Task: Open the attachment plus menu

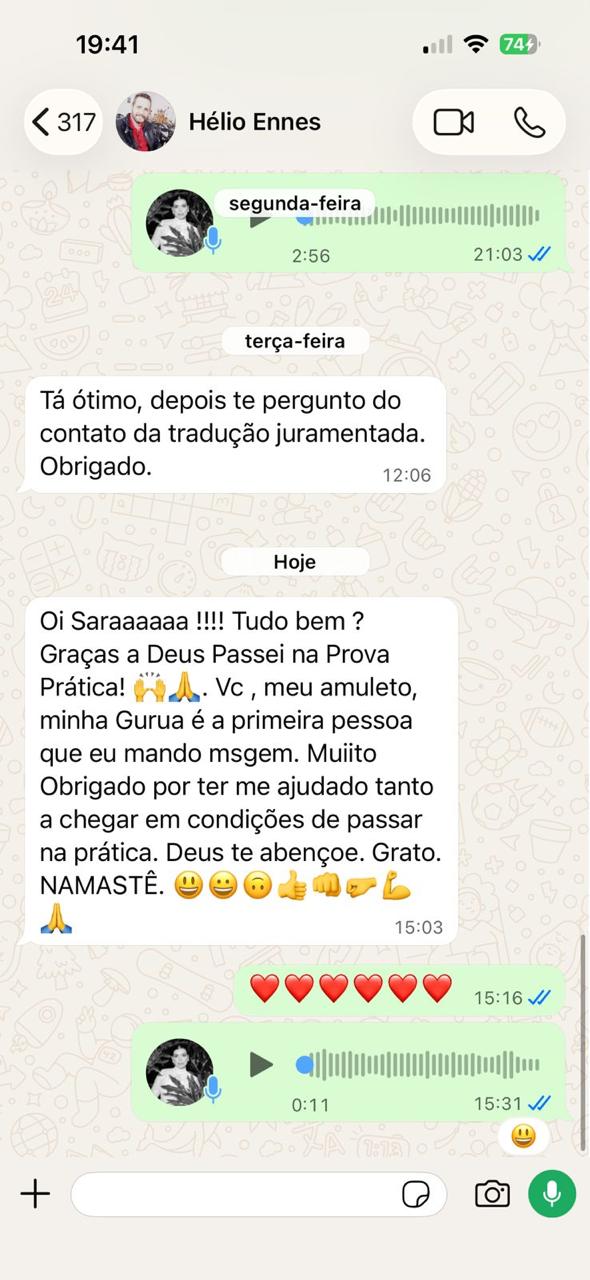Action: (35, 1193)
